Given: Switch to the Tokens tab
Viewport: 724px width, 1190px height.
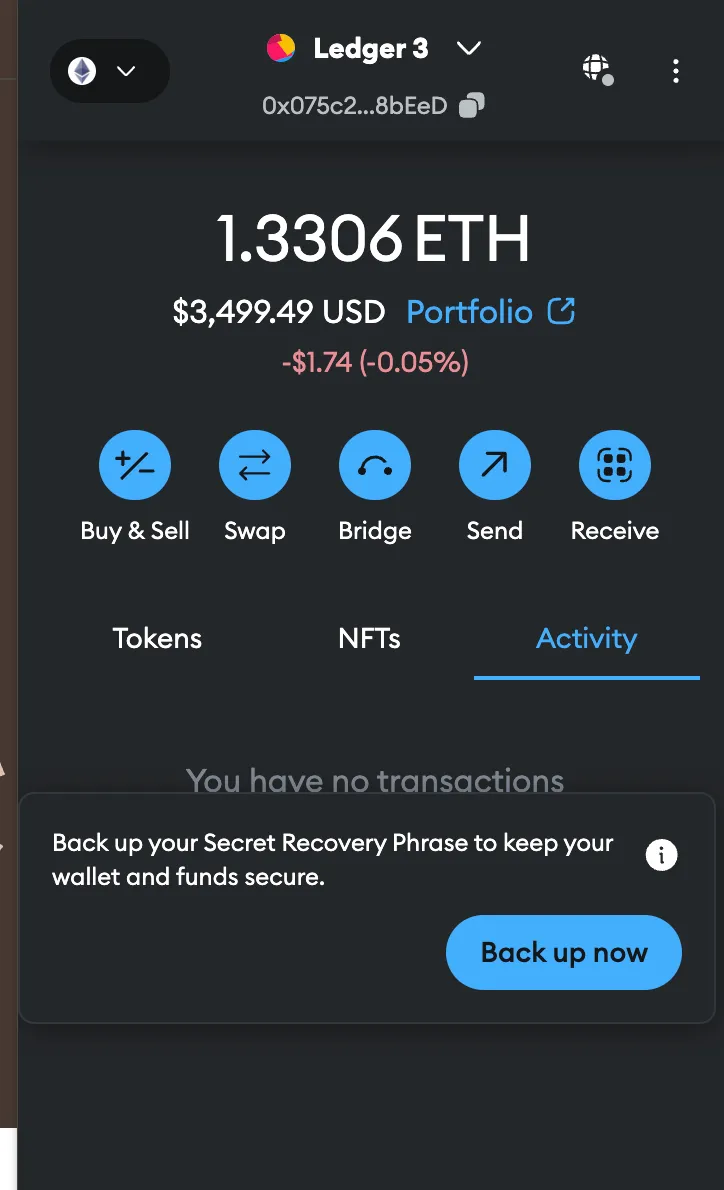Looking at the screenshot, I should (x=156, y=639).
